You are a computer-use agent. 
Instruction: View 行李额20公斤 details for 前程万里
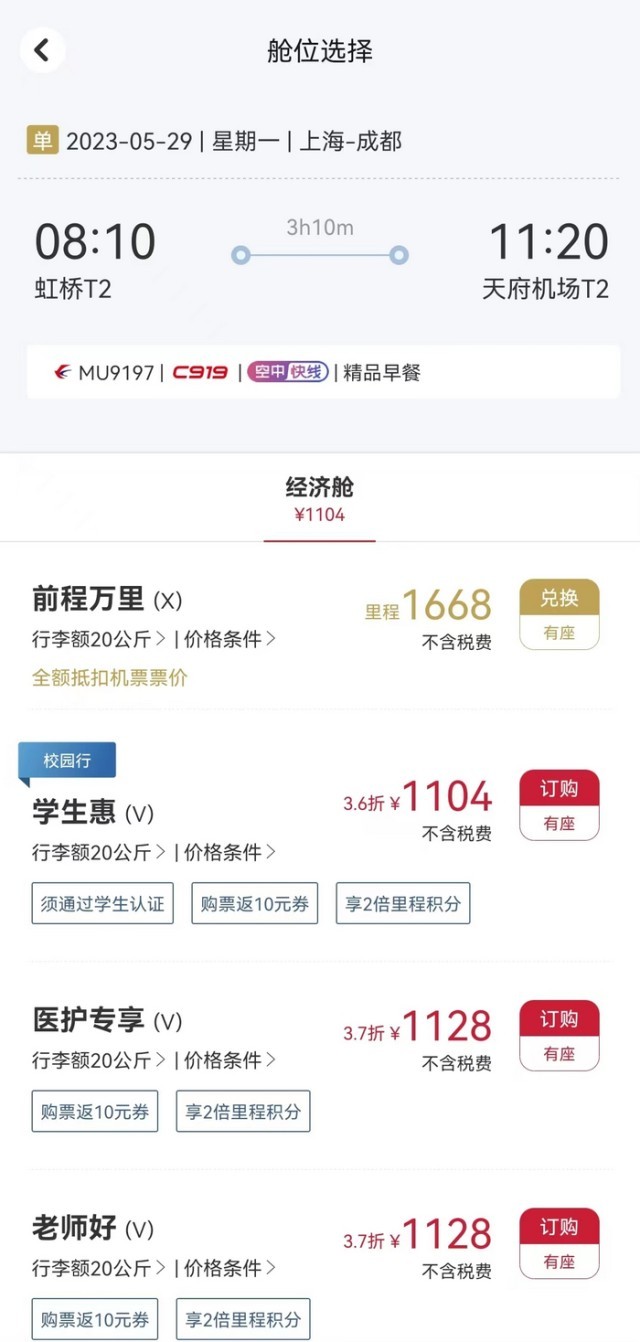(x=98, y=639)
